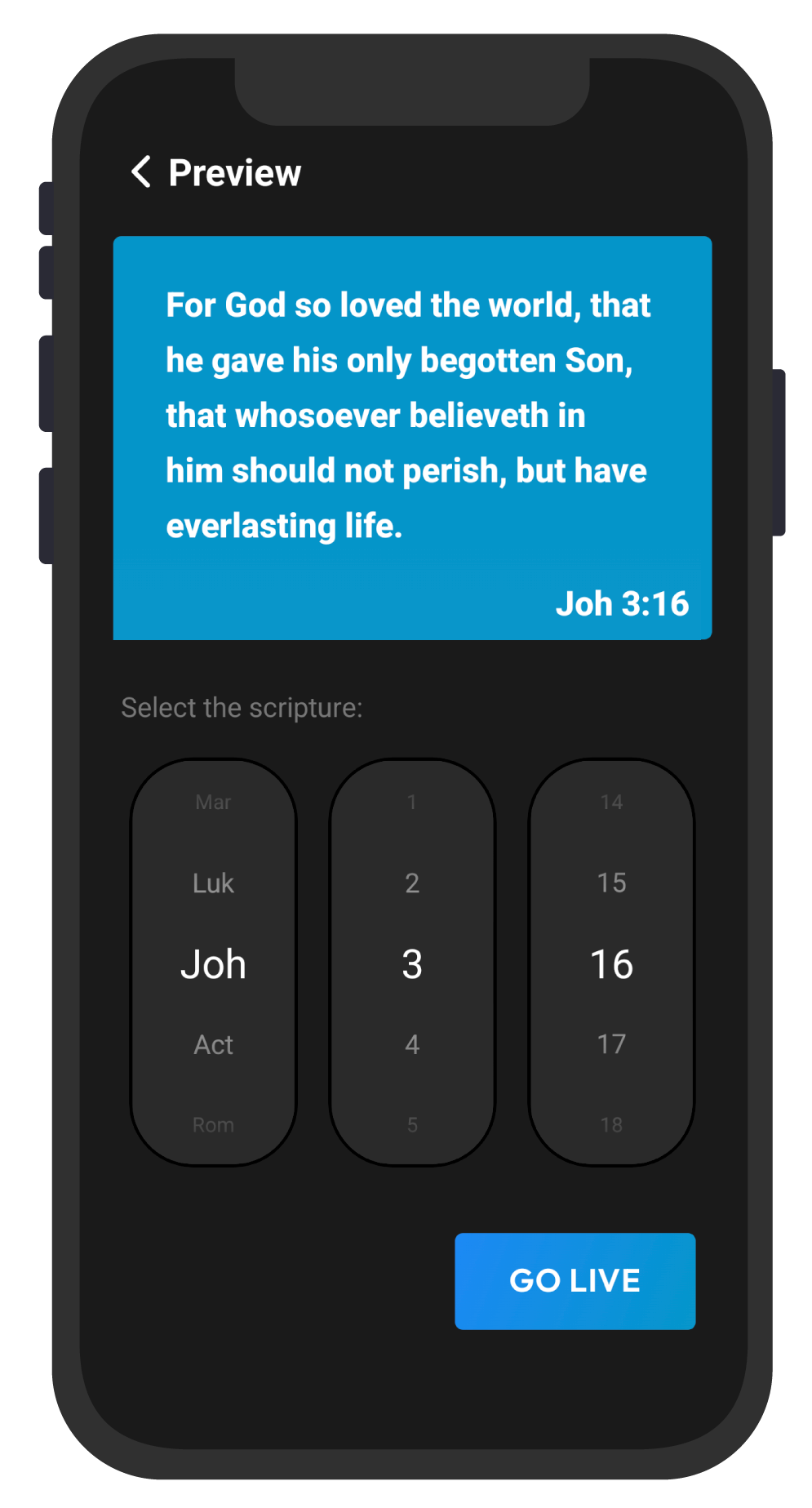This screenshot has height=1508, width=812.
Task: Select Luk in the book picker
Action: (x=213, y=883)
